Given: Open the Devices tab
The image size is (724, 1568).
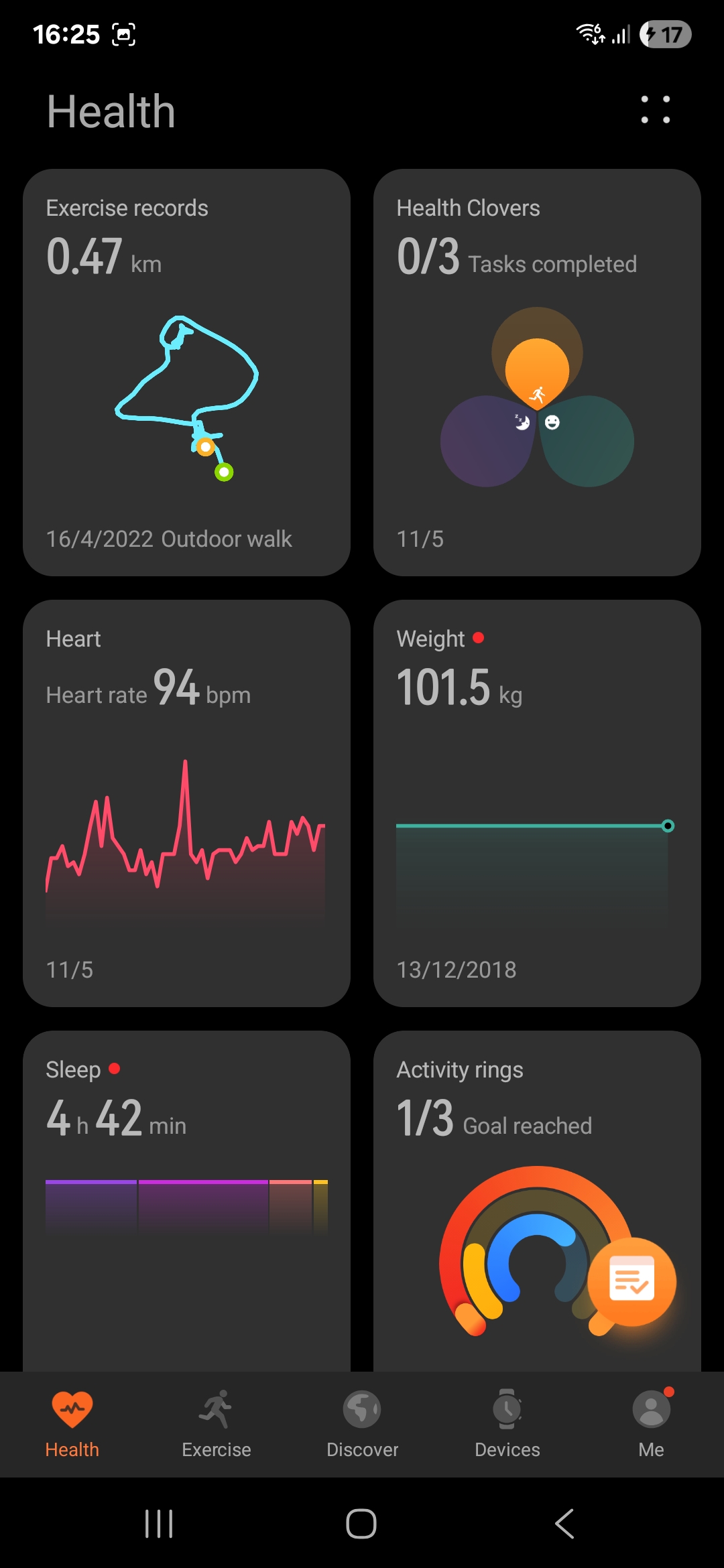Looking at the screenshot, I should click(x=507, y=1423).
